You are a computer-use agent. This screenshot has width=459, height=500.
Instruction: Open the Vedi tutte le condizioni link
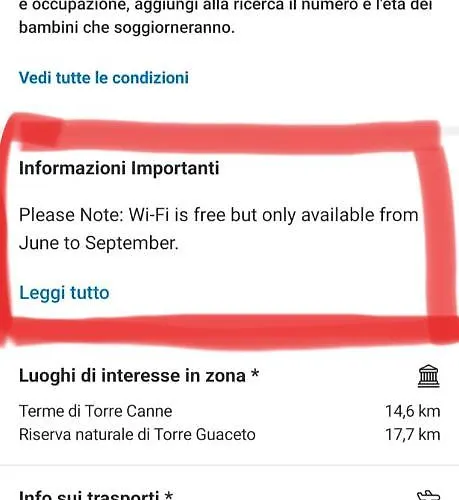click(104, 78)
